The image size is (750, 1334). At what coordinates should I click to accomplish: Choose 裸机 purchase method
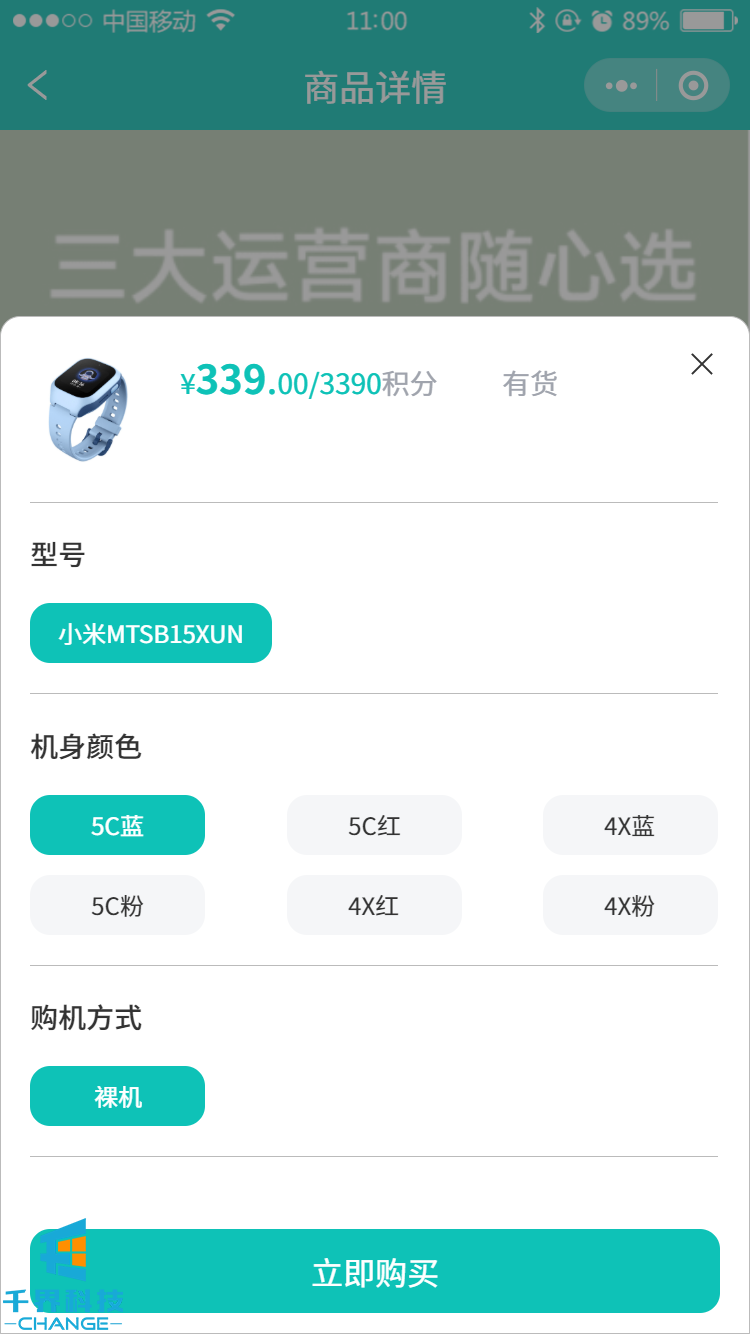point(117,1096)
